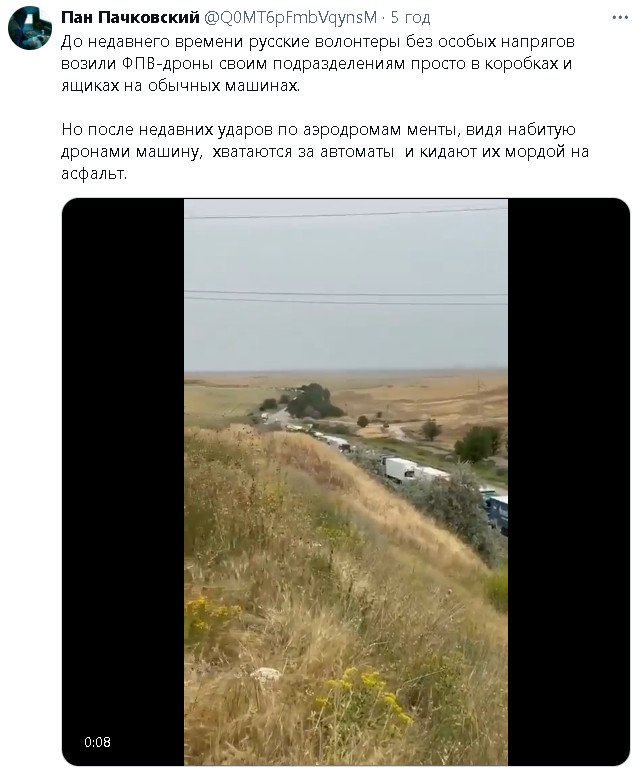Open Пан Пачковский's profile picture
The height and width of the screenshot is (777, 642).
tap(30, 29)
